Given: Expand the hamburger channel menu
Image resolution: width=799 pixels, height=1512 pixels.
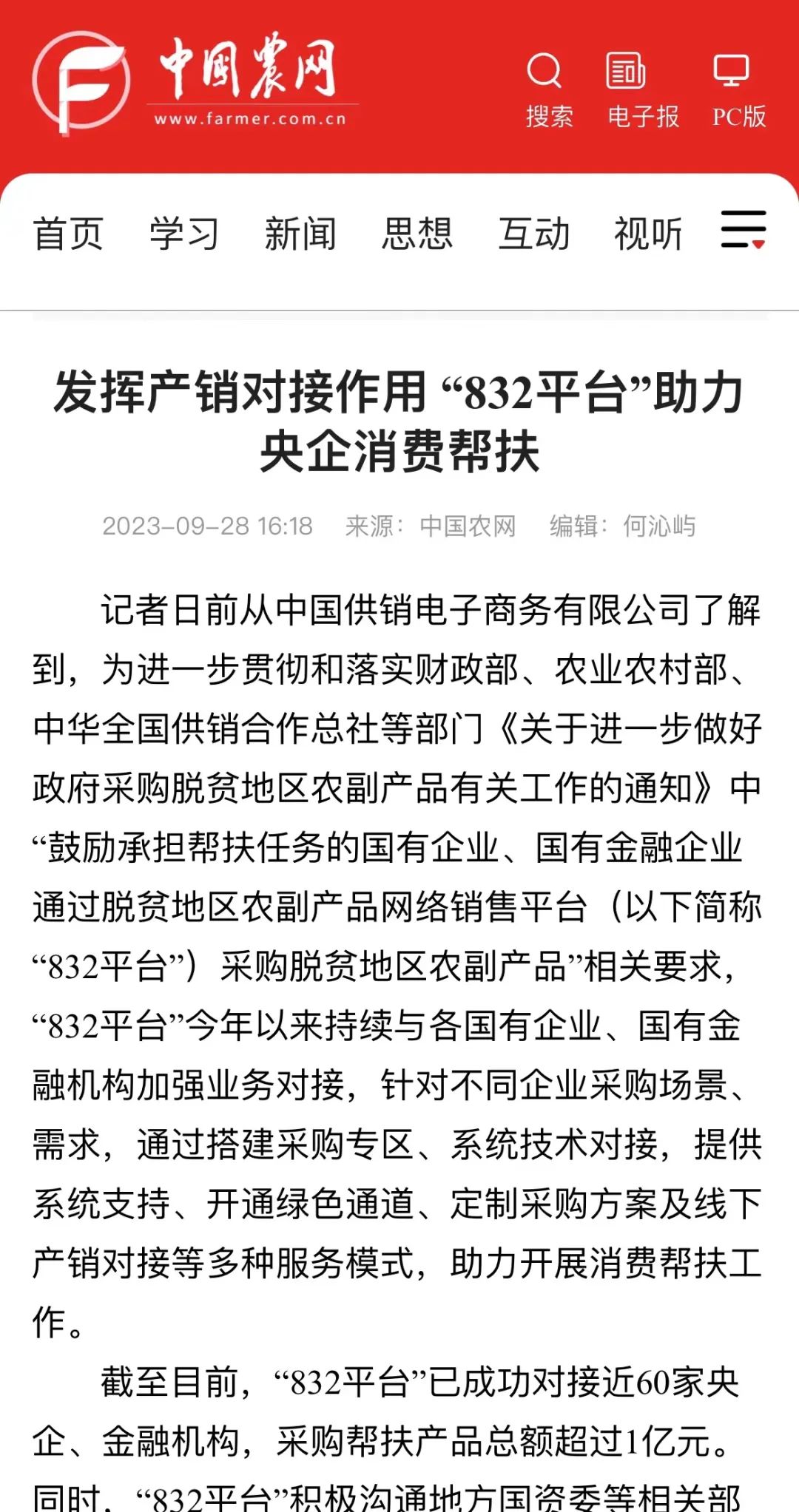Looking at the screenshot, I should point(744,229).
